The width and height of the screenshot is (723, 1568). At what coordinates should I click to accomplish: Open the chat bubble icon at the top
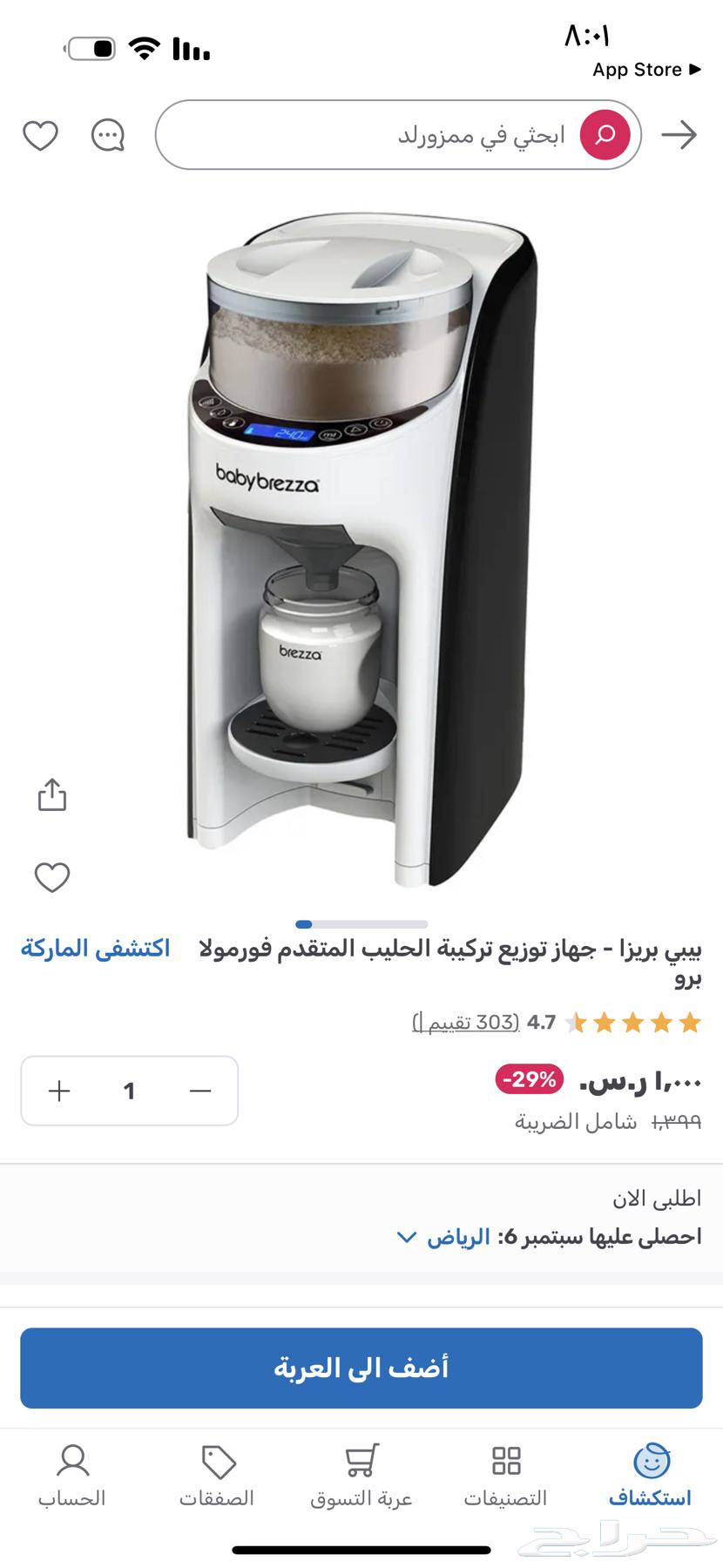pos(108,135)
